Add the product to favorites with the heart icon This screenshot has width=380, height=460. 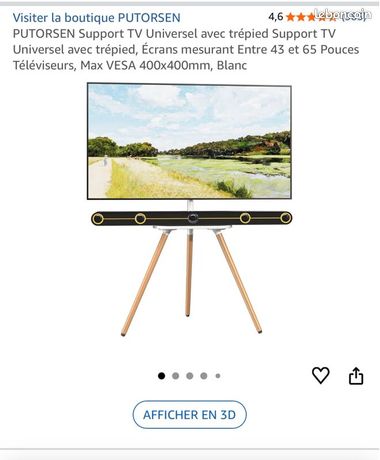pyautogui.click(x=321, y=375)
